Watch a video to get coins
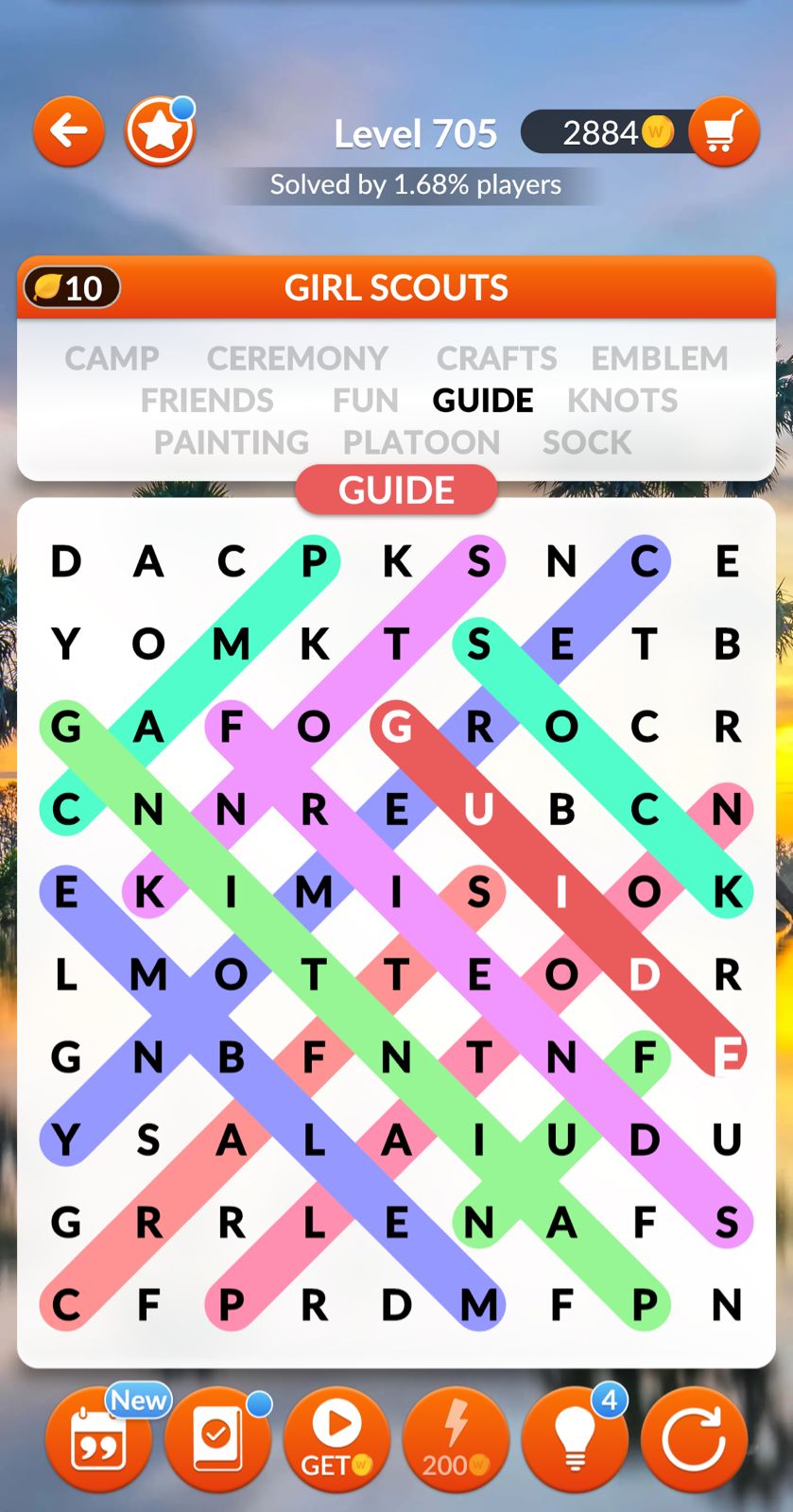This screenshot has height=1512, width=793. coord(336,1440)
